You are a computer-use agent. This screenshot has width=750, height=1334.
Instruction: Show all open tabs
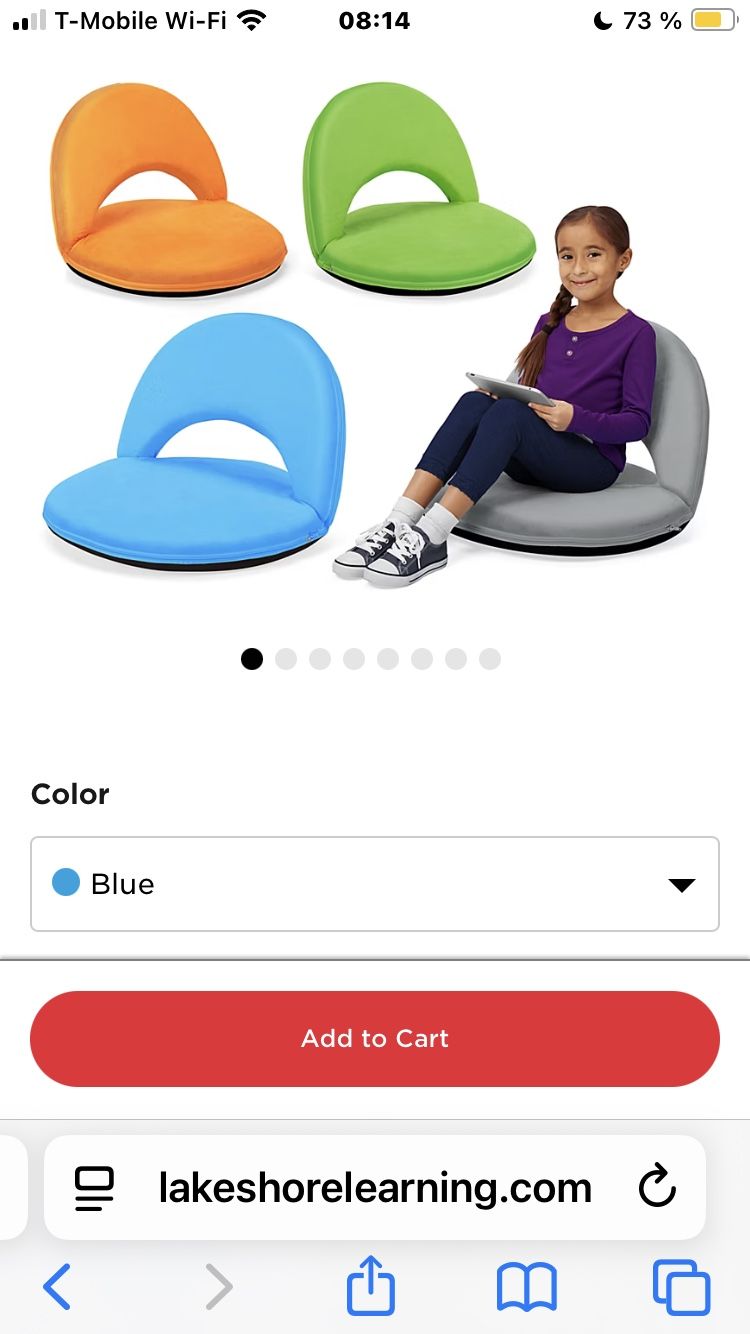(x=681, y=1286)
